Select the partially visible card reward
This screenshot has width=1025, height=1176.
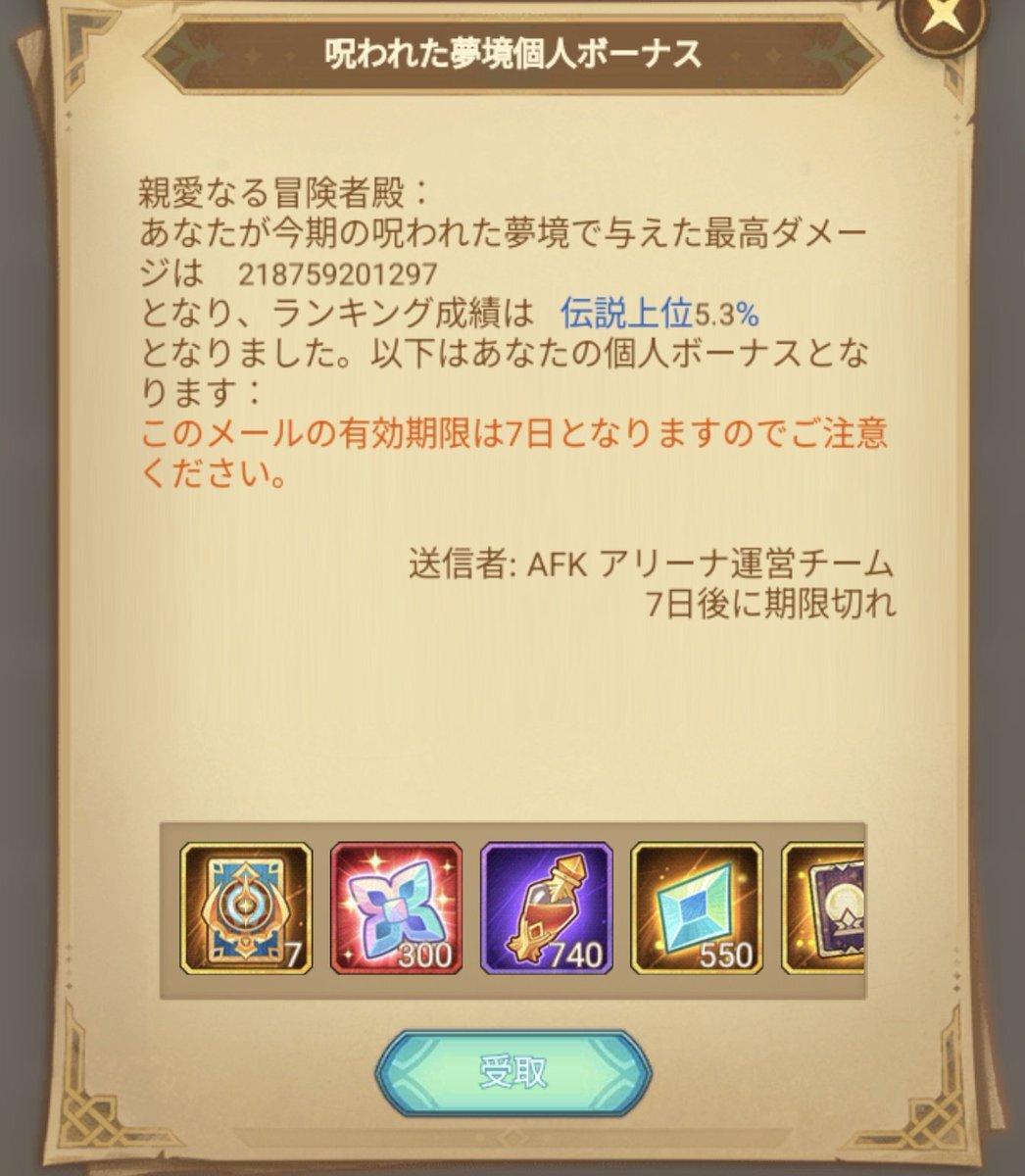point(825,907)
